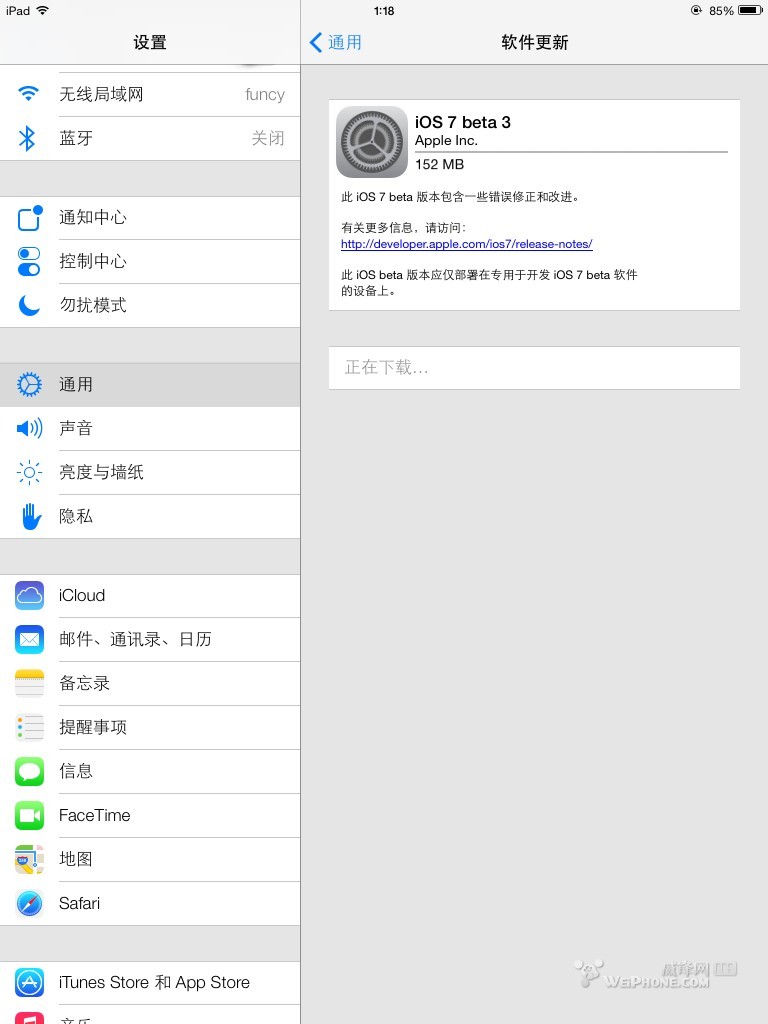Open 亮度与墙纸 settings
The height and width of the screenshot is (1024, 768).
point(150,472)
